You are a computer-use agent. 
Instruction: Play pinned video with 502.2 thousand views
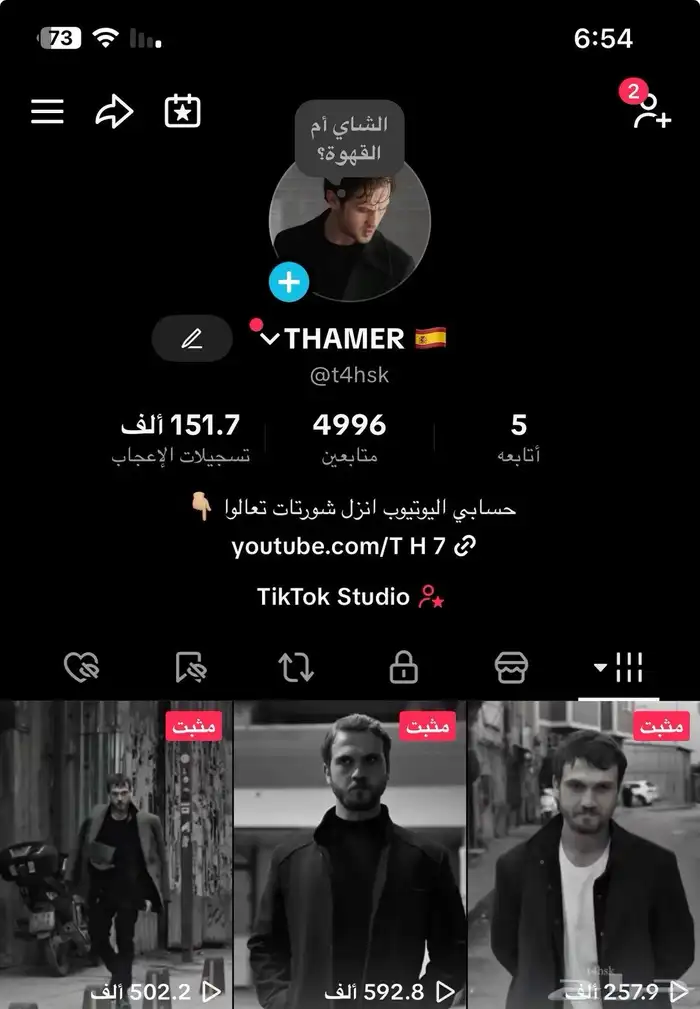pos(116,855)
